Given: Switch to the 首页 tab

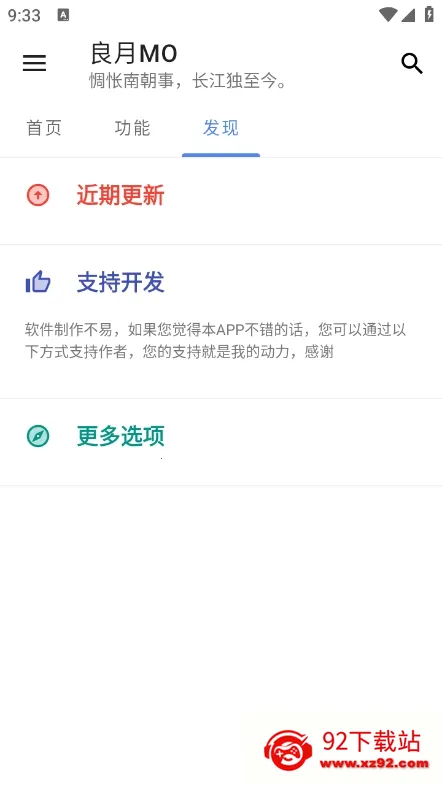Looking at the screenshot, I should (x=44, y=128).
